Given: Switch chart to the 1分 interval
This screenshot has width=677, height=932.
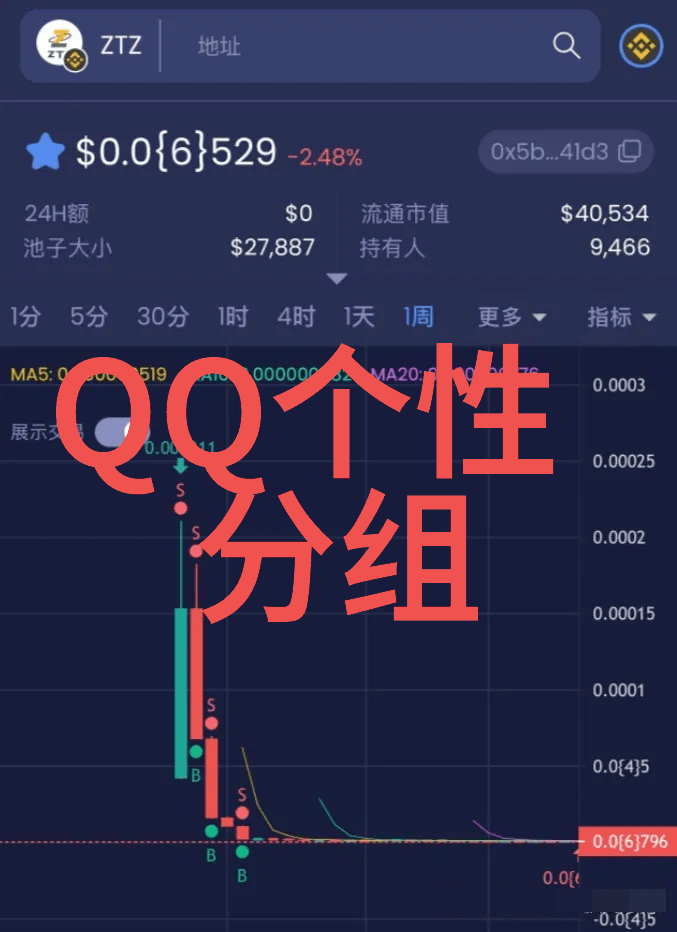Looking at the screenshot, I should [25, 317].
